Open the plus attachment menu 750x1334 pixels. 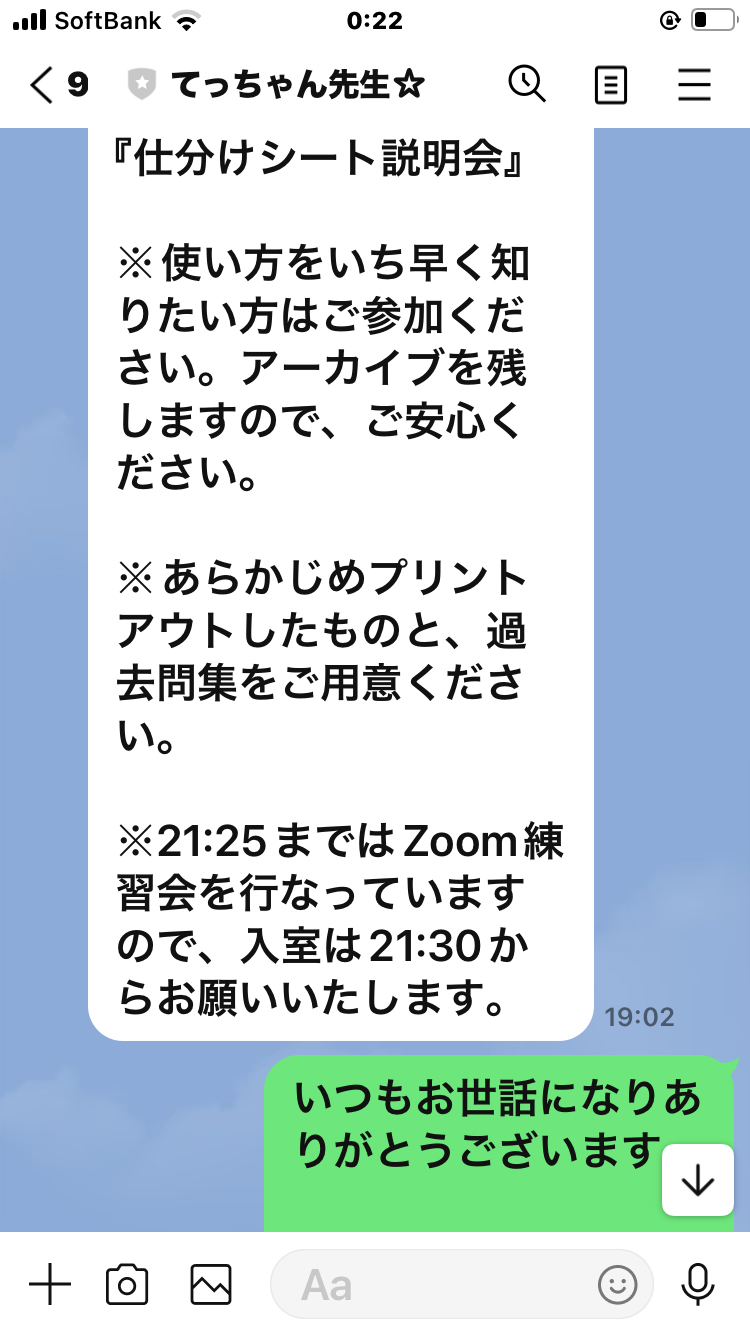[x=50, y=1284]
